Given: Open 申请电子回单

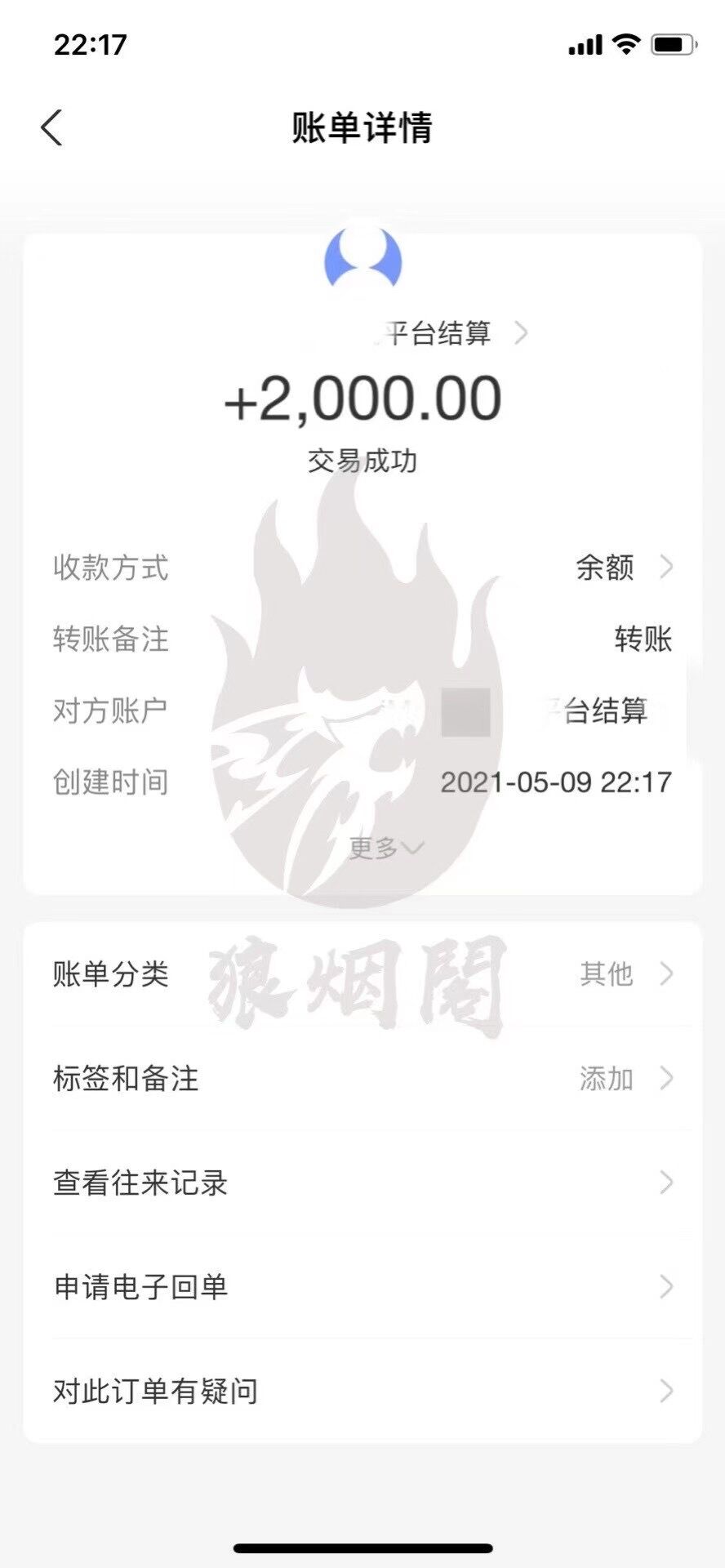Looking at the screenshot, I should click(x=362, y=1287).
